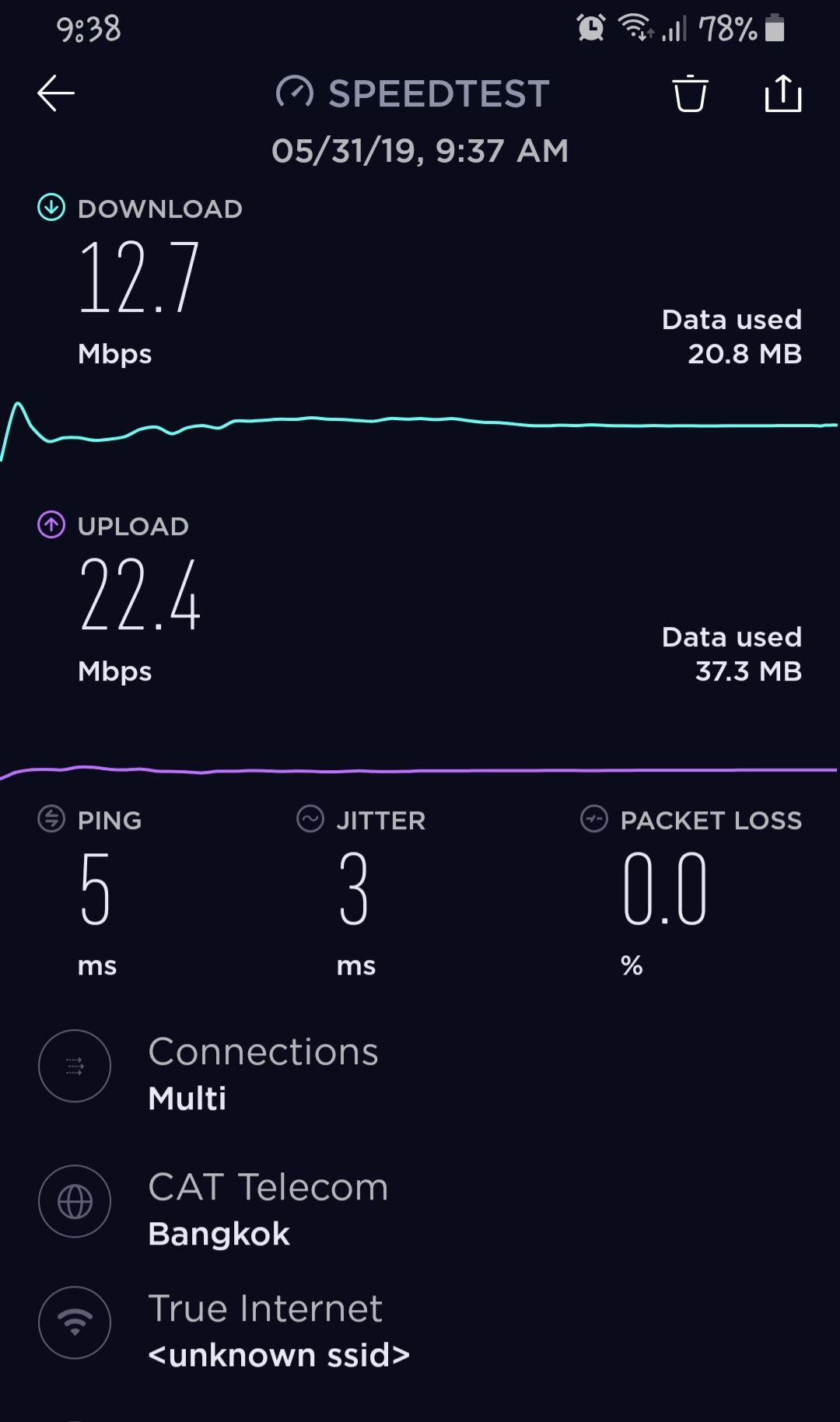Delete this speed test result

pyautogui.click(x=690, y=93)
